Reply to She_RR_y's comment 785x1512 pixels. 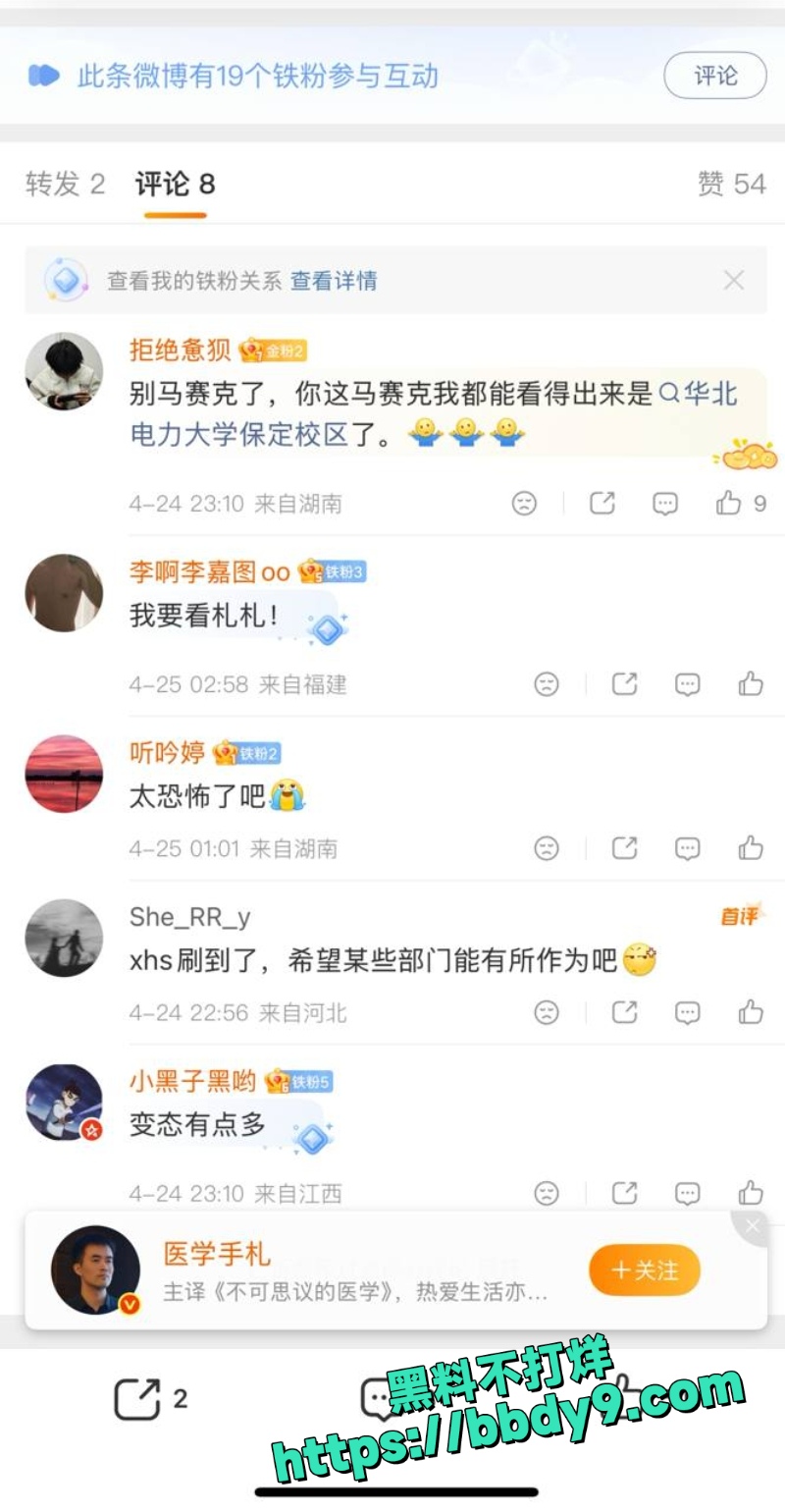coord(688,1012)
